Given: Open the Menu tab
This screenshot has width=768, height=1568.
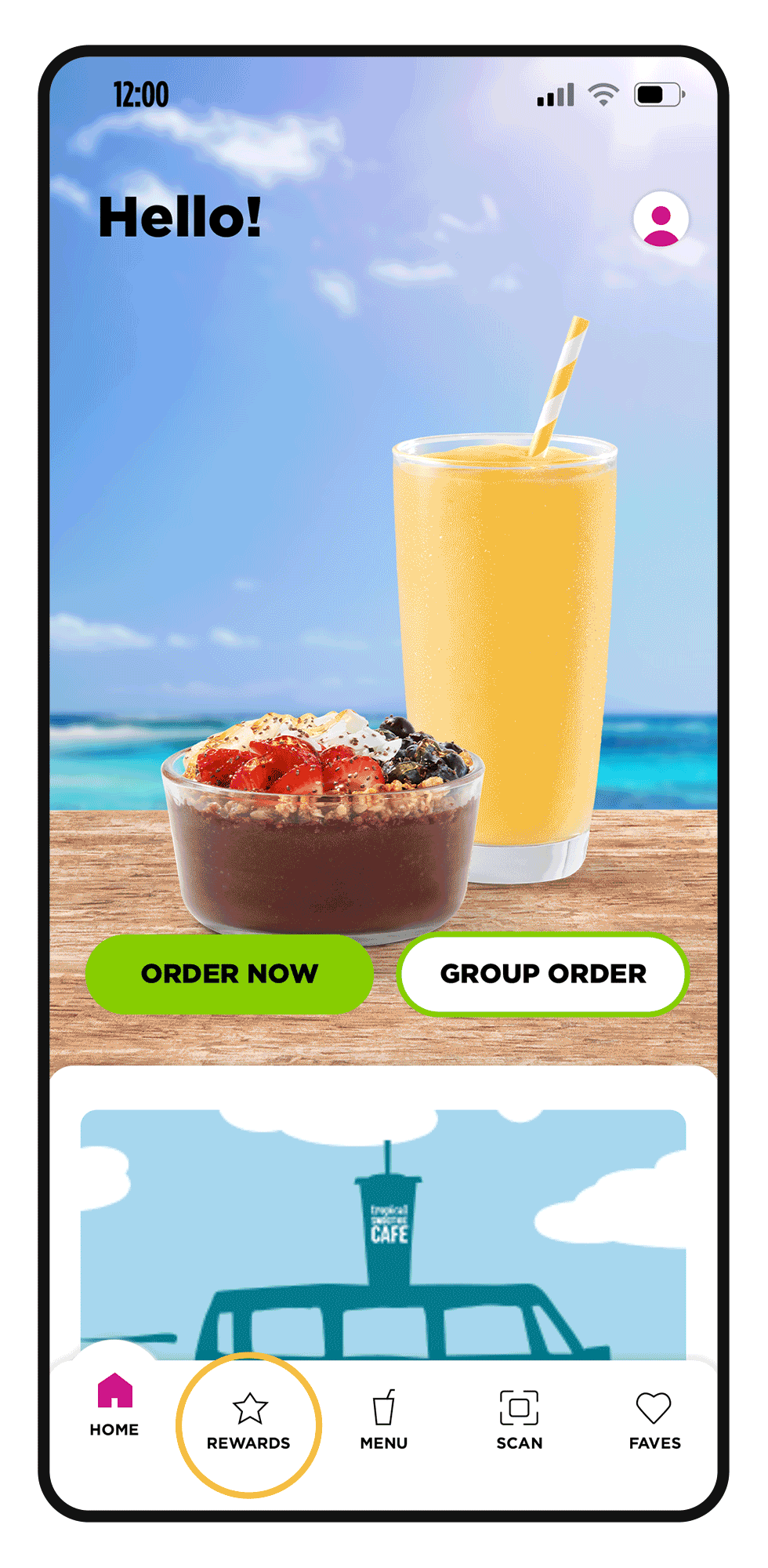Looking at the screenshot, I should [383, 1420].
